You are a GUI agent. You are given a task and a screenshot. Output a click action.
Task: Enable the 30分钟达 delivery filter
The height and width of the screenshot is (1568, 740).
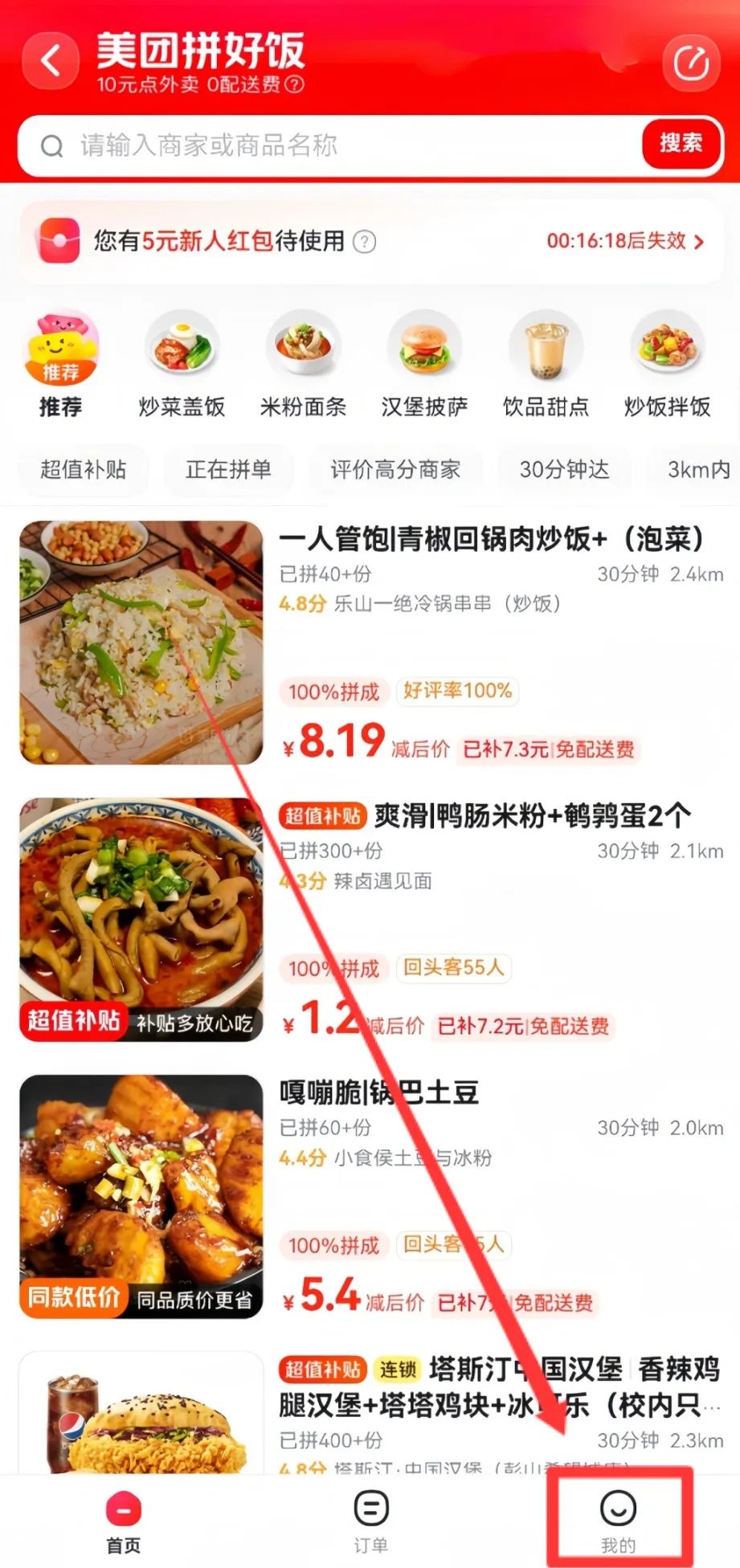point(566,470)
